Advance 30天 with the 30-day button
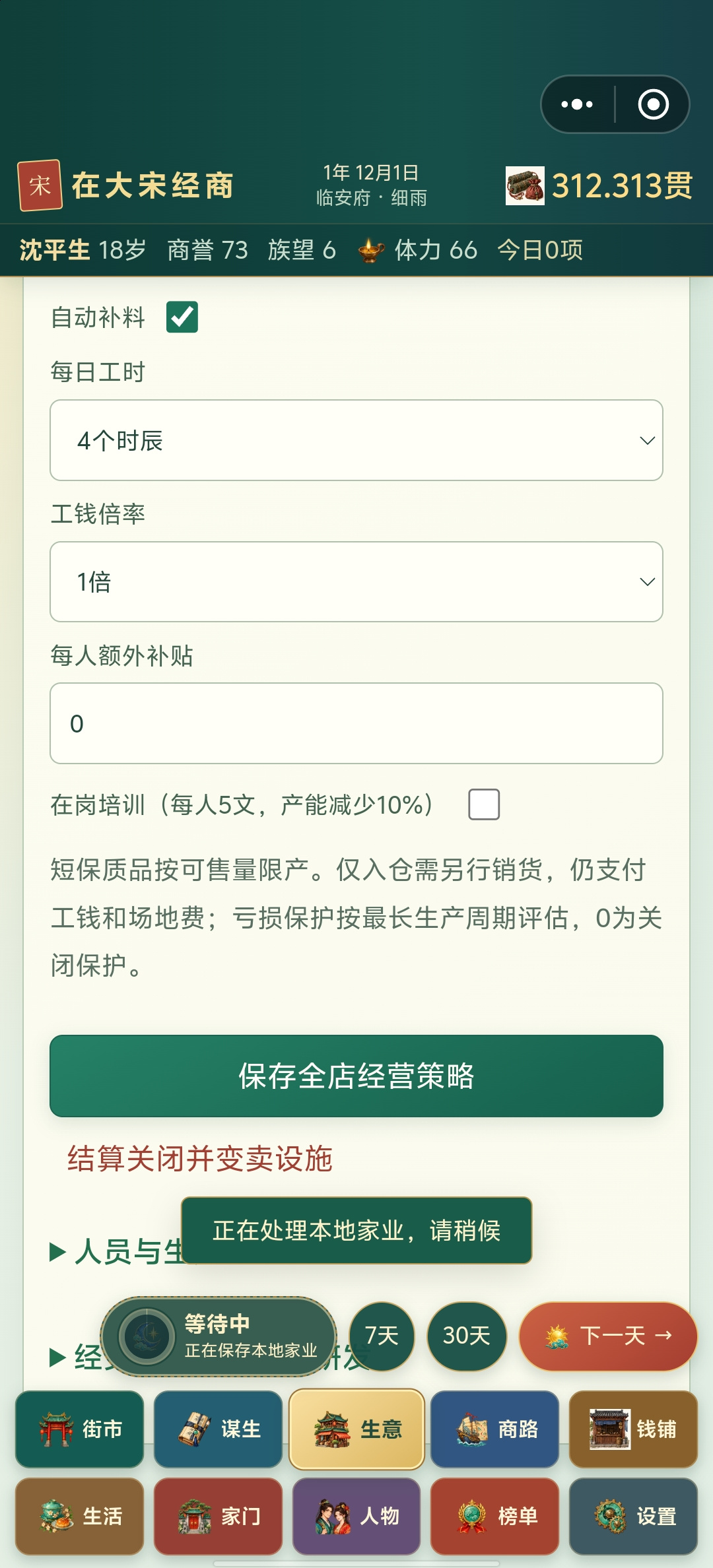Image resolution: width=713 pixels, height=1568 pixels. (x=467, y=1336)
